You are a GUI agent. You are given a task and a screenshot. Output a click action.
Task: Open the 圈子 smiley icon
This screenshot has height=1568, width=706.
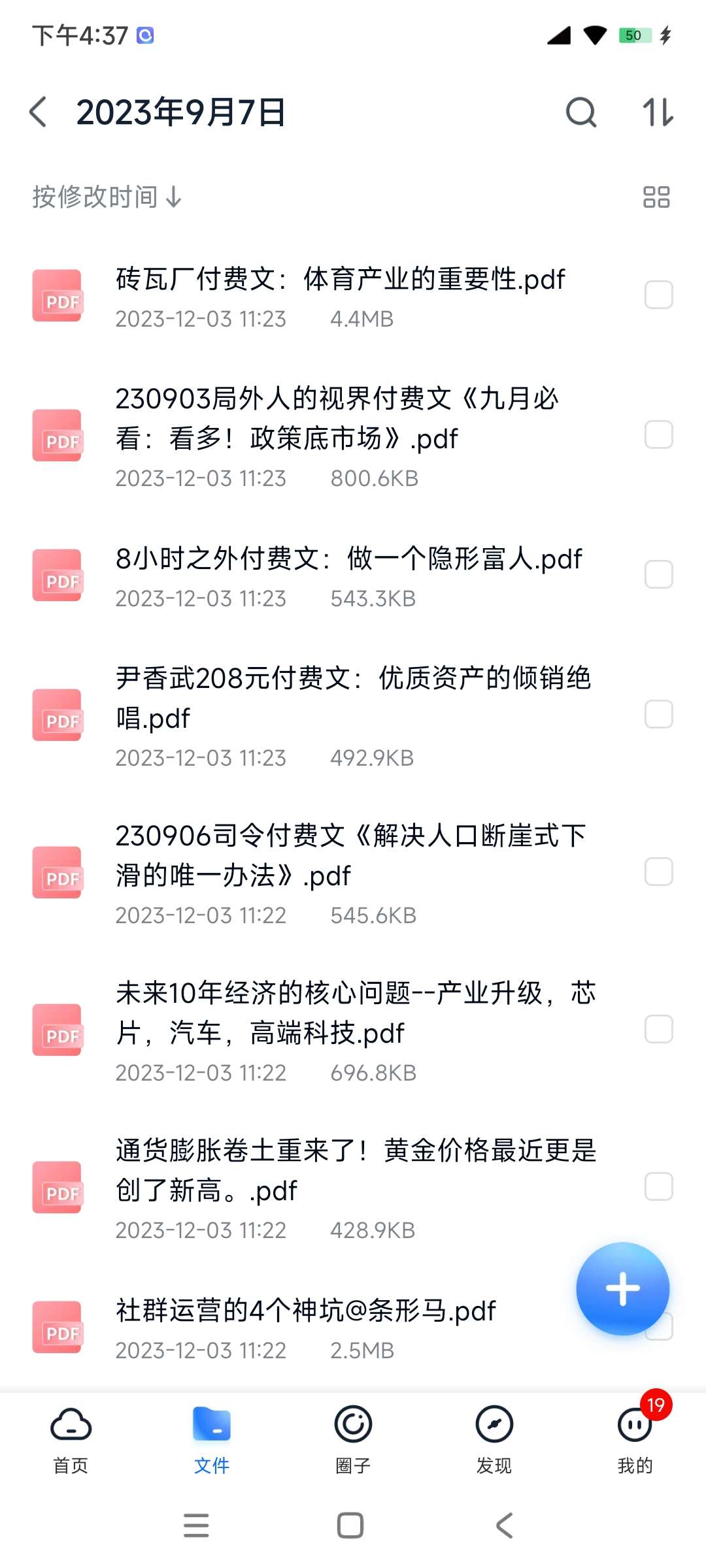(x=352, y=1426)
